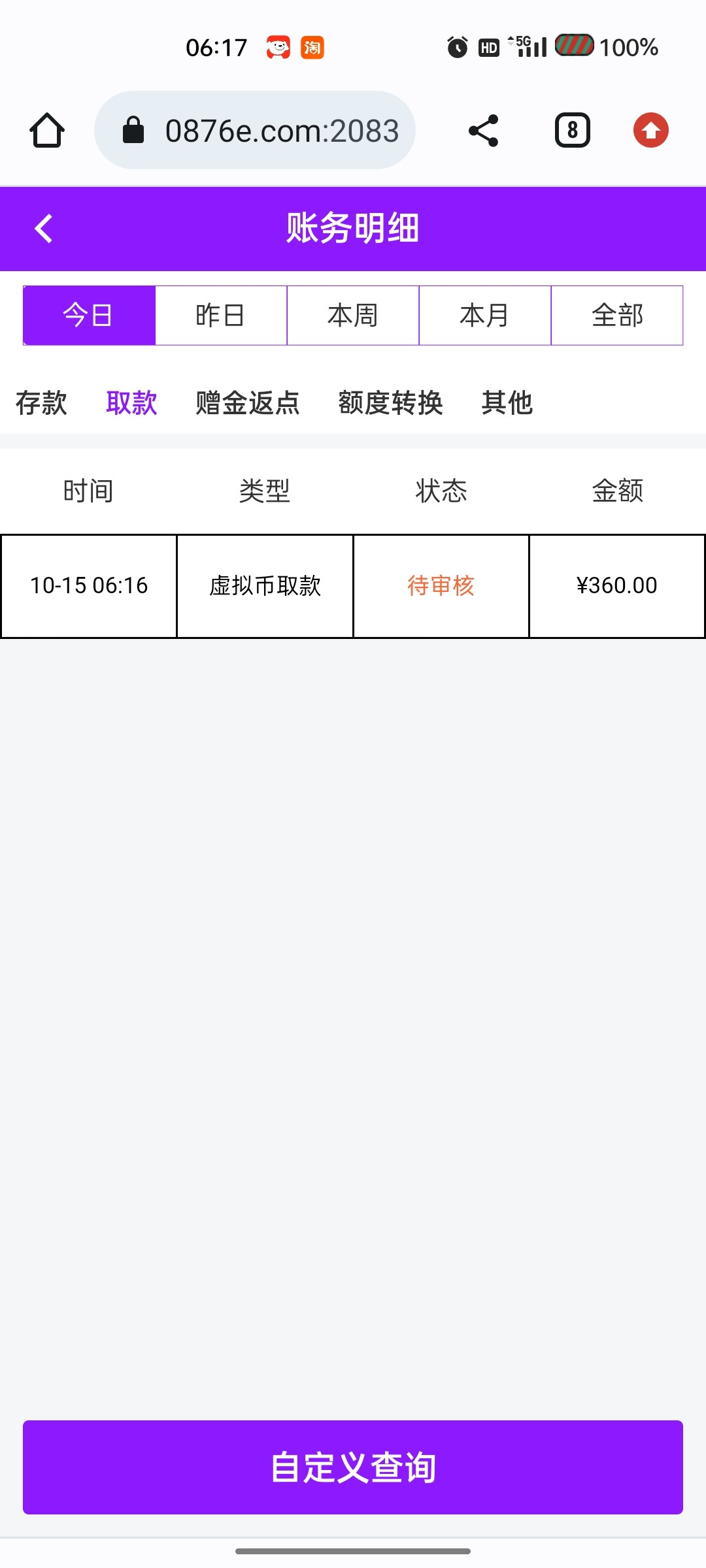The image size is (706, 1568).
Task: Open the 其他 tab
Action: click(507, 402)
